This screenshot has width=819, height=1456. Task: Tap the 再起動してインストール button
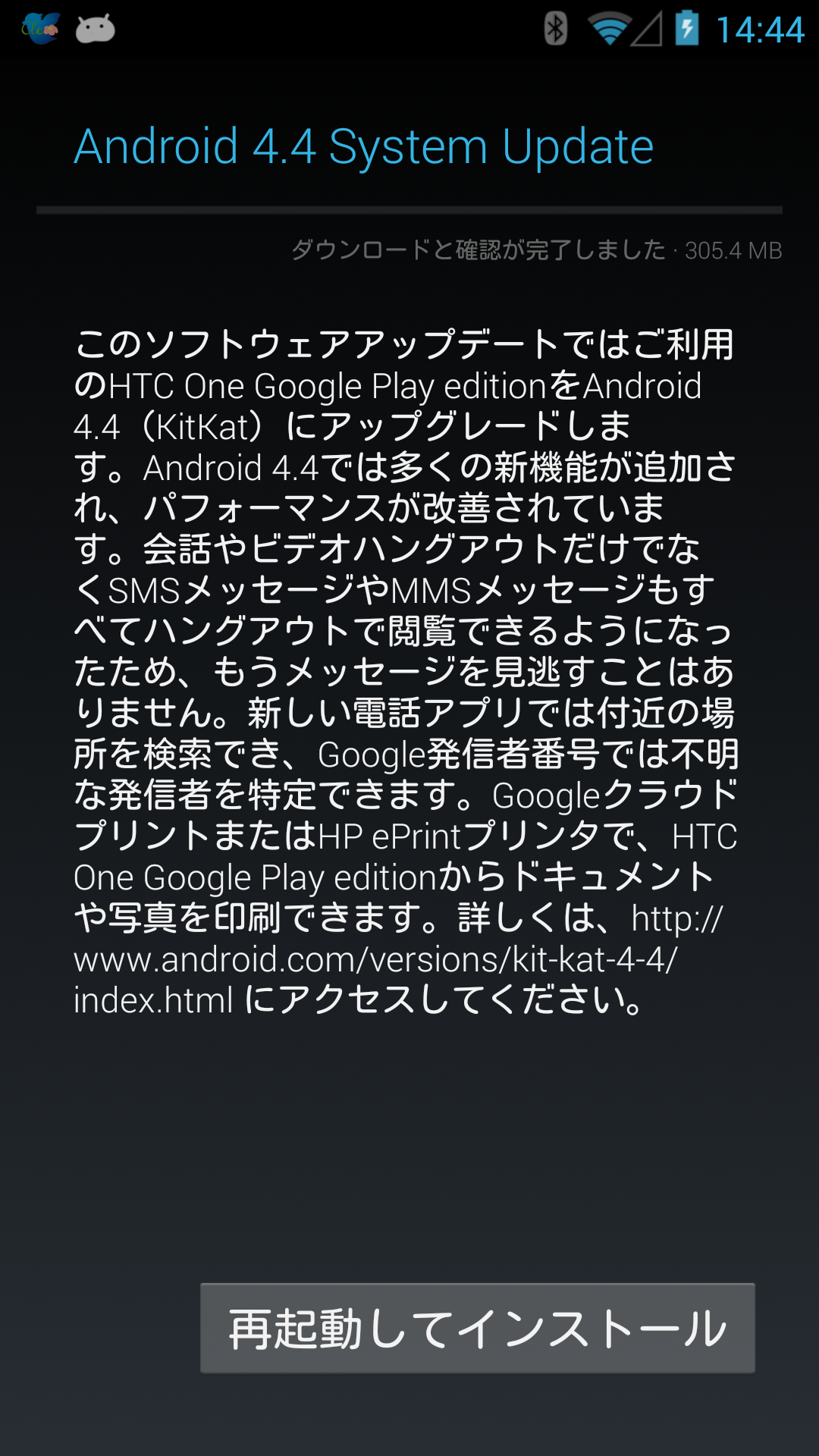[x=477, y=1328]
